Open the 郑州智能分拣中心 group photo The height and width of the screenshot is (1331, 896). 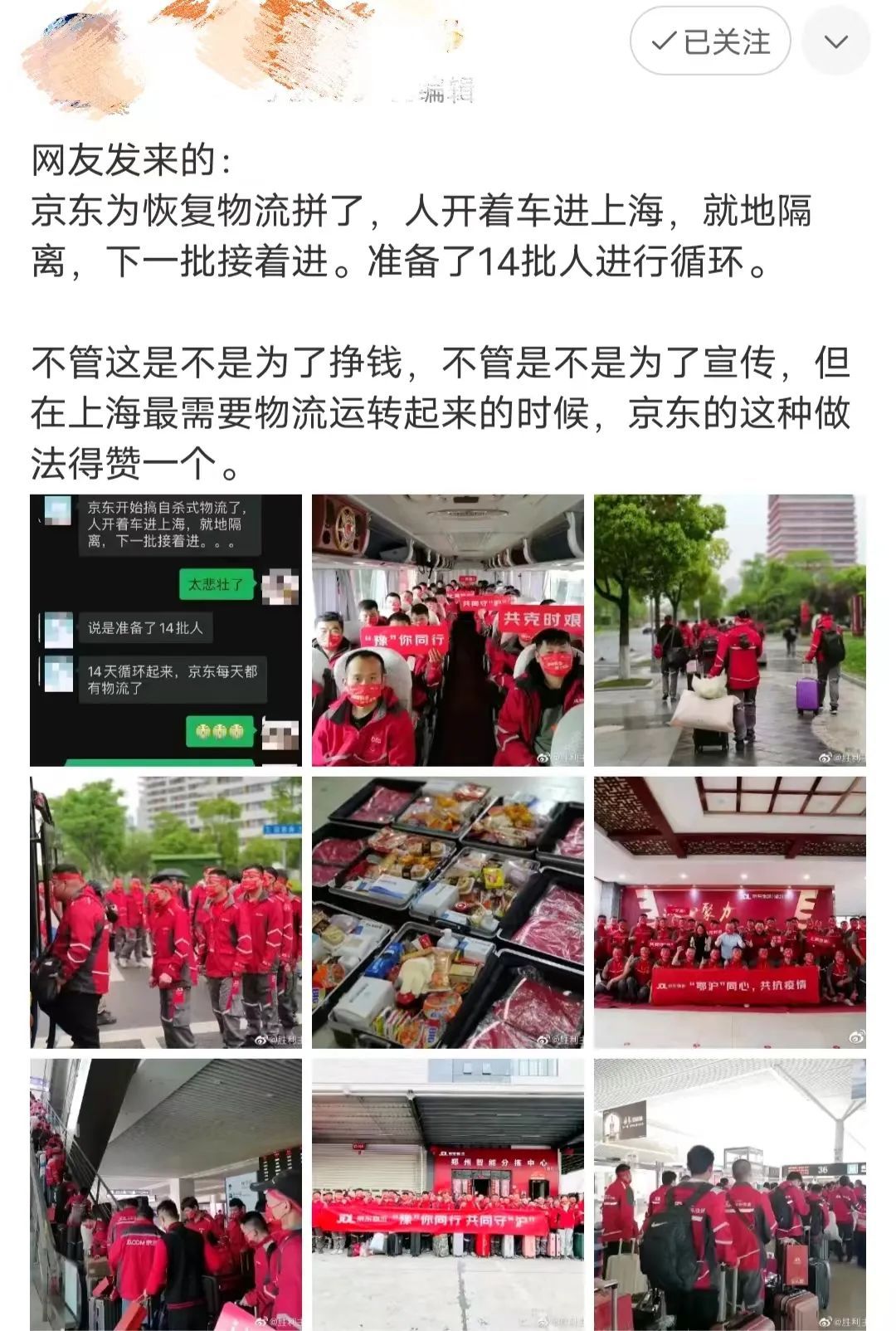click(x=448, y=1194)
